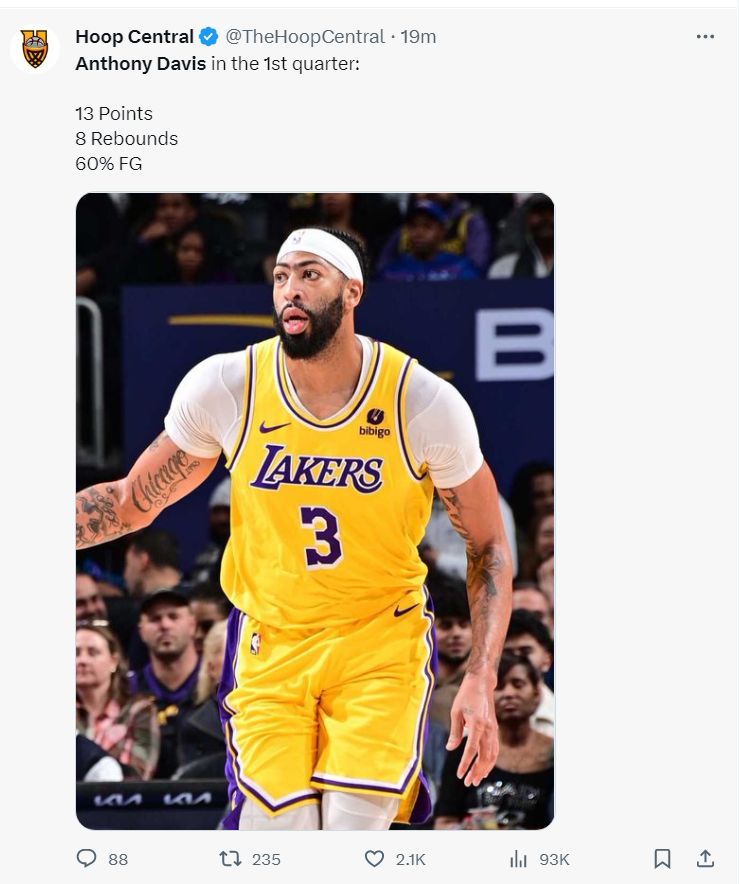739x884 pixels.
Task: Open the Hoop Central account name
Action: tap(134, 37)
